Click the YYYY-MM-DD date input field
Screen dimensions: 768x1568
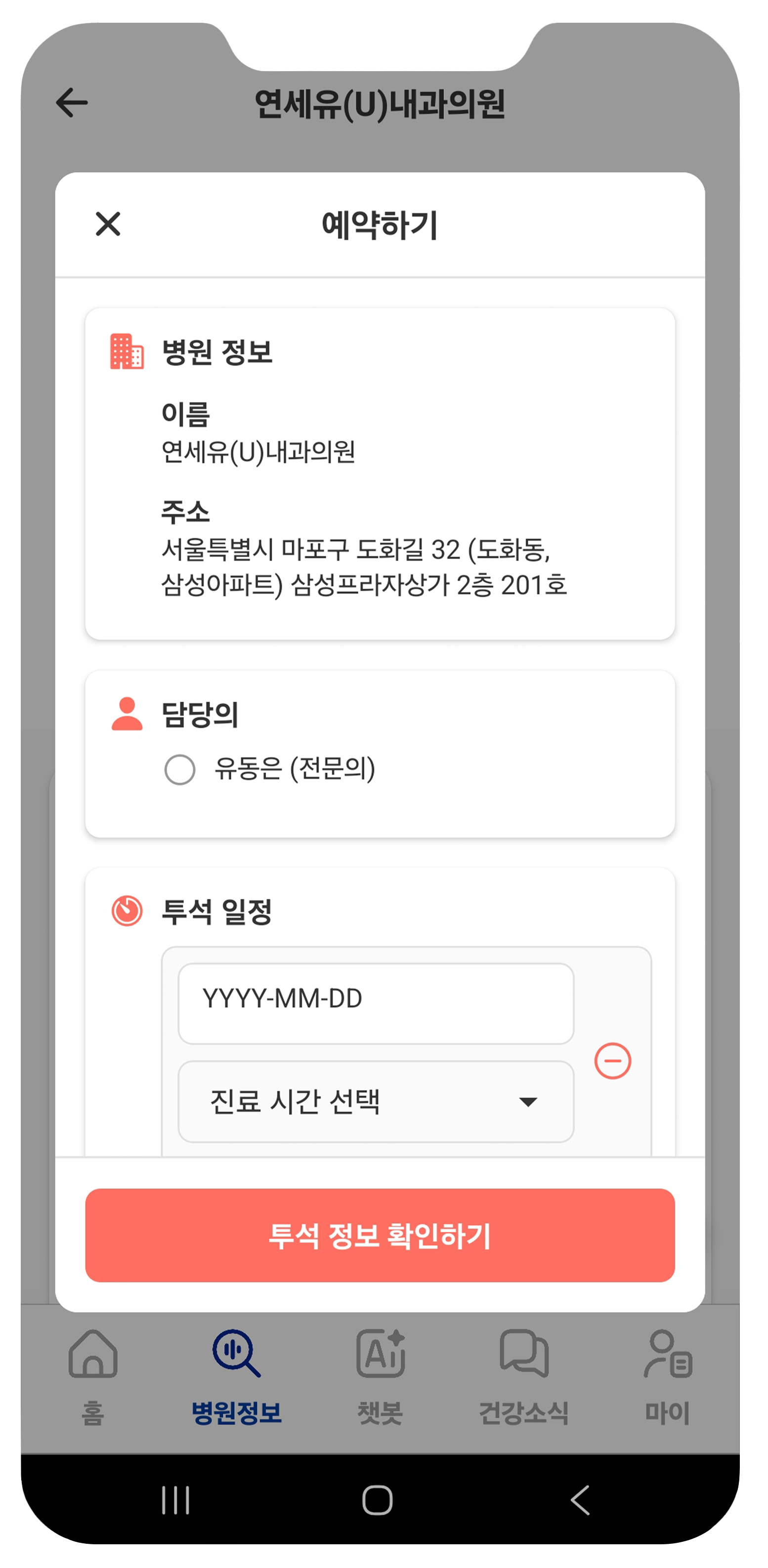375,1002
